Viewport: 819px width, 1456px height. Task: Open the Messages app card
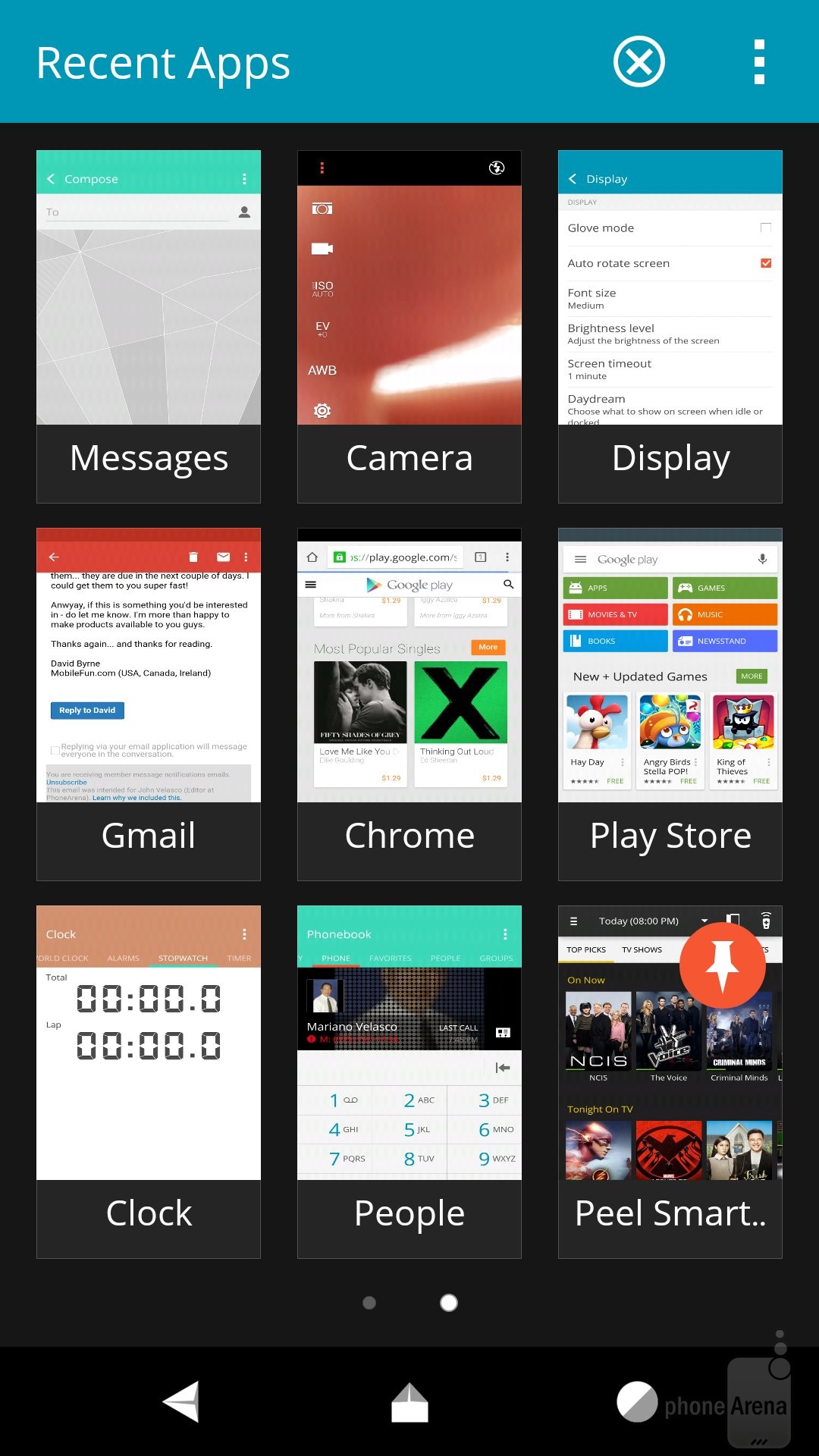(149, 326)
